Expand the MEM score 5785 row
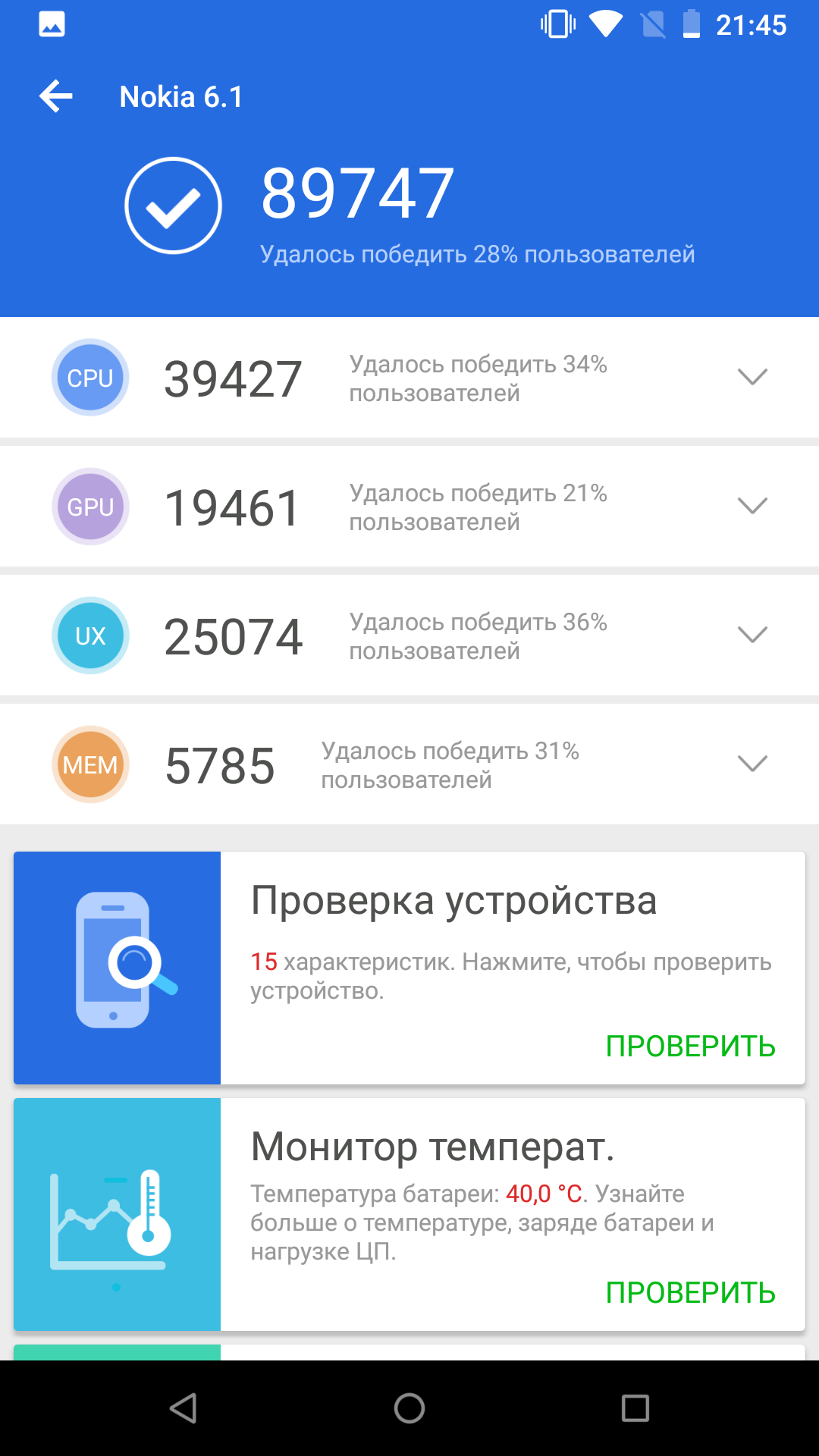This screenshot has width=819, height=1456. point(752,764)
